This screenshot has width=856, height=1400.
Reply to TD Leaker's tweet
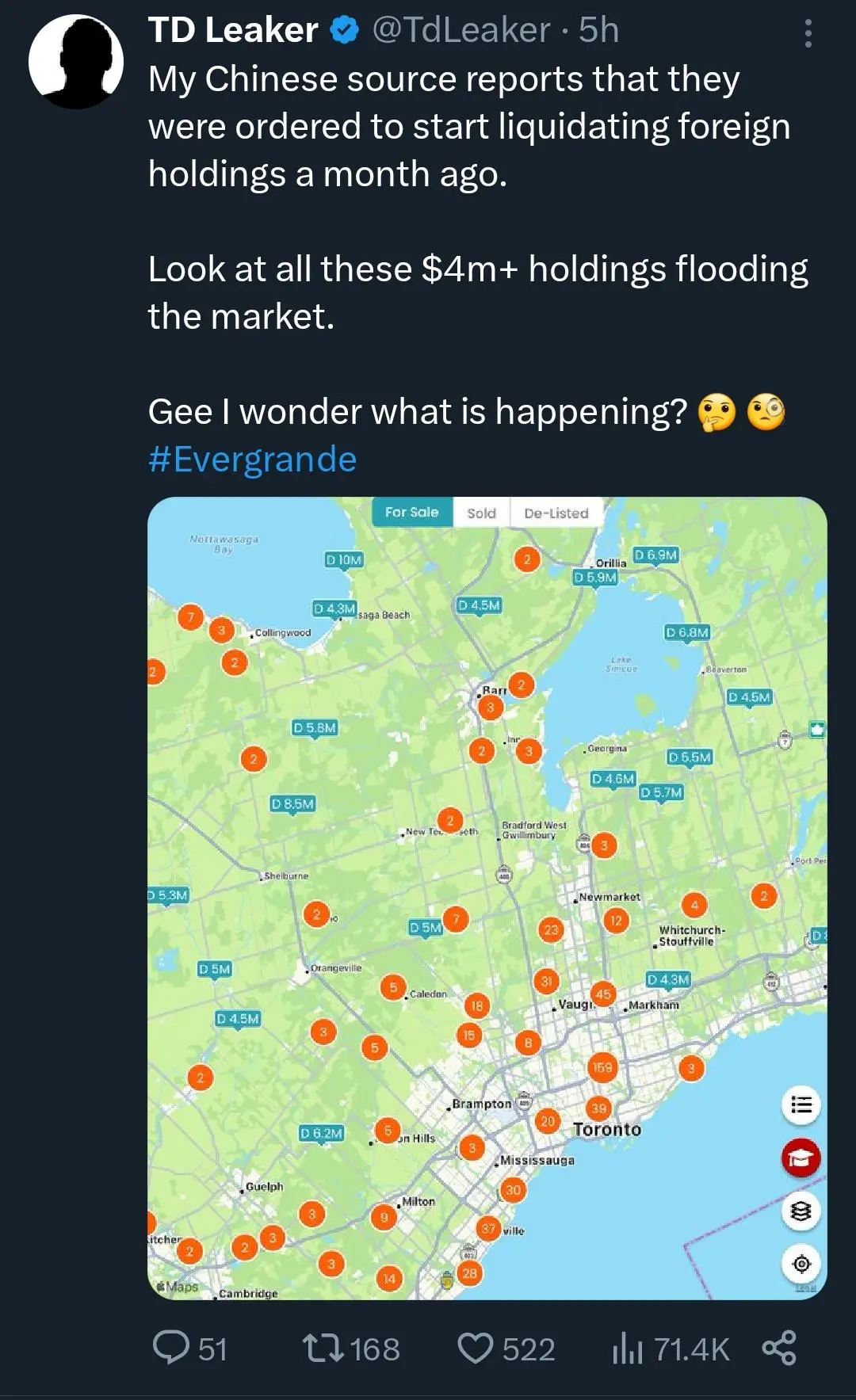tap(190, 1349)
